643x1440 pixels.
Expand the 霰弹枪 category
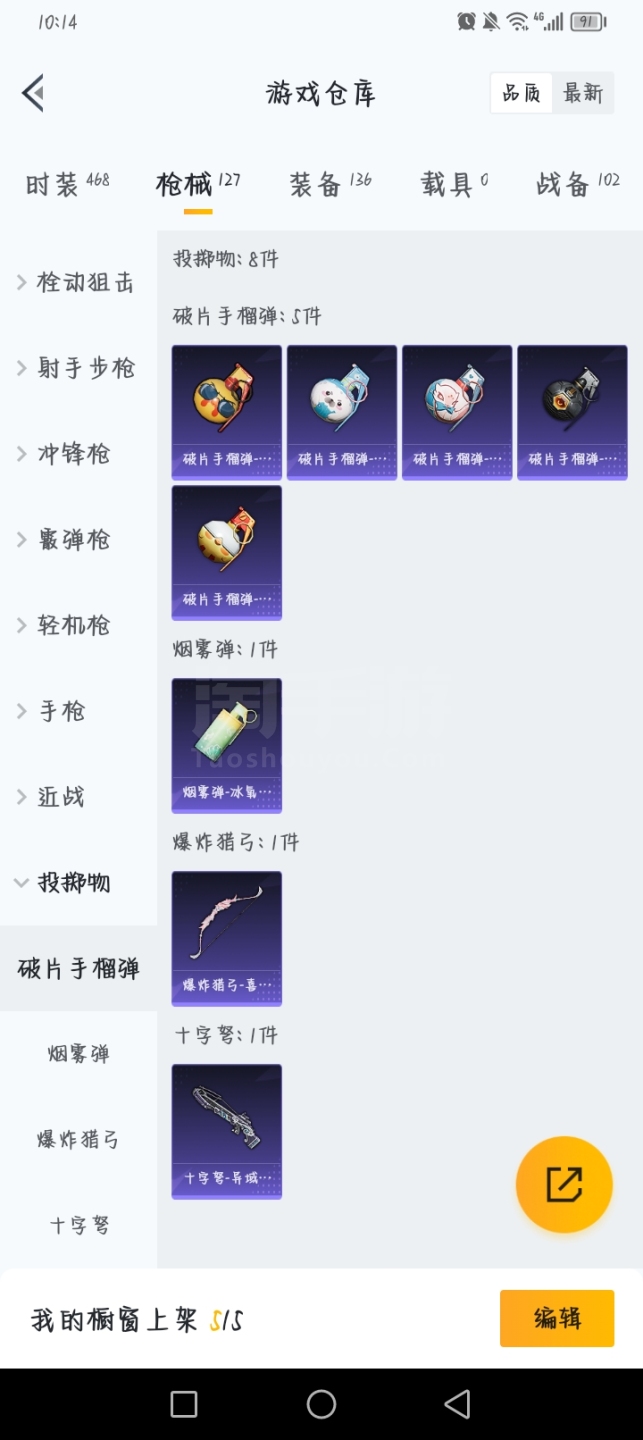pos(78,541)
